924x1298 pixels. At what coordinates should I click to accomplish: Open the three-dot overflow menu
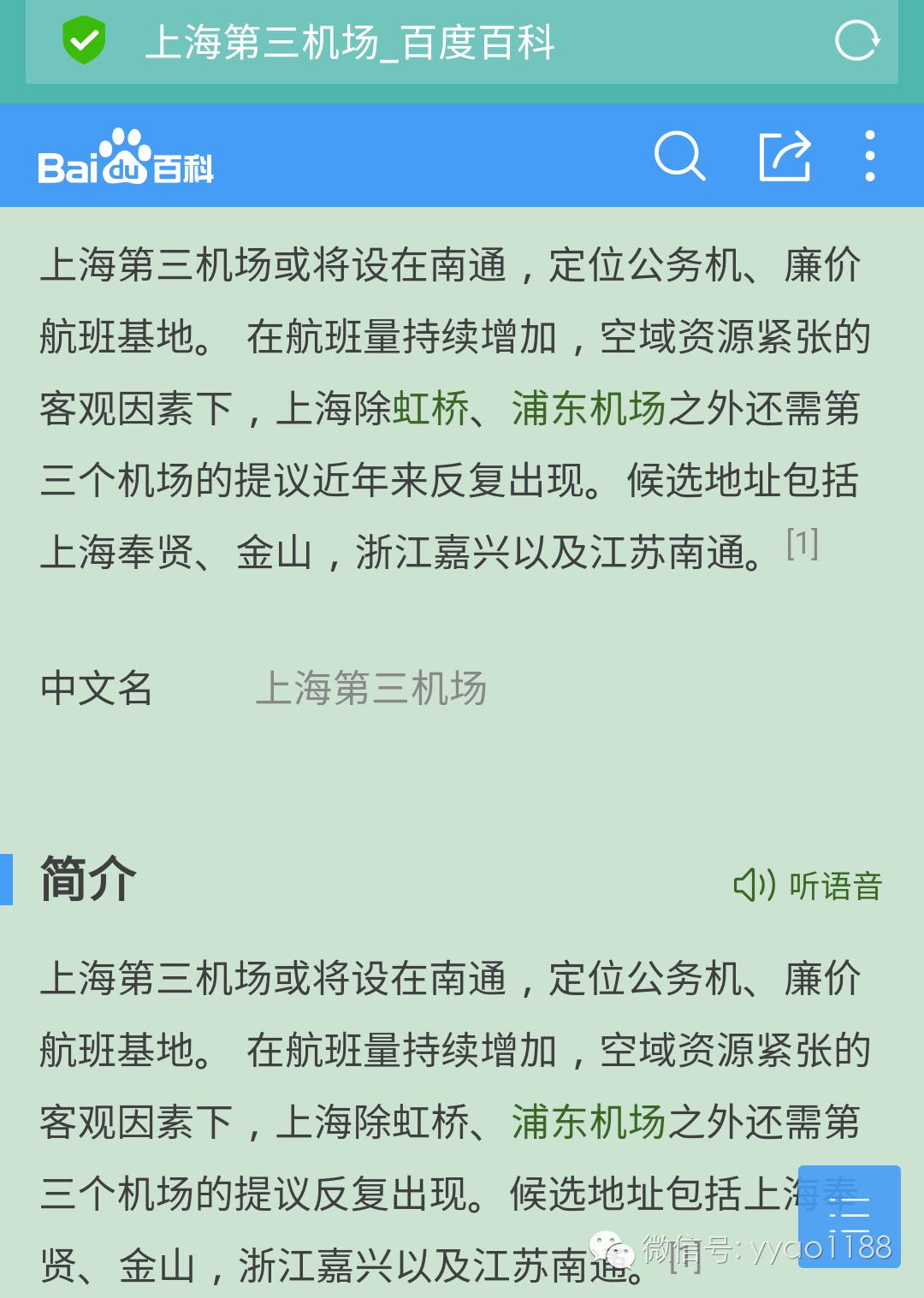pos(869,156)
